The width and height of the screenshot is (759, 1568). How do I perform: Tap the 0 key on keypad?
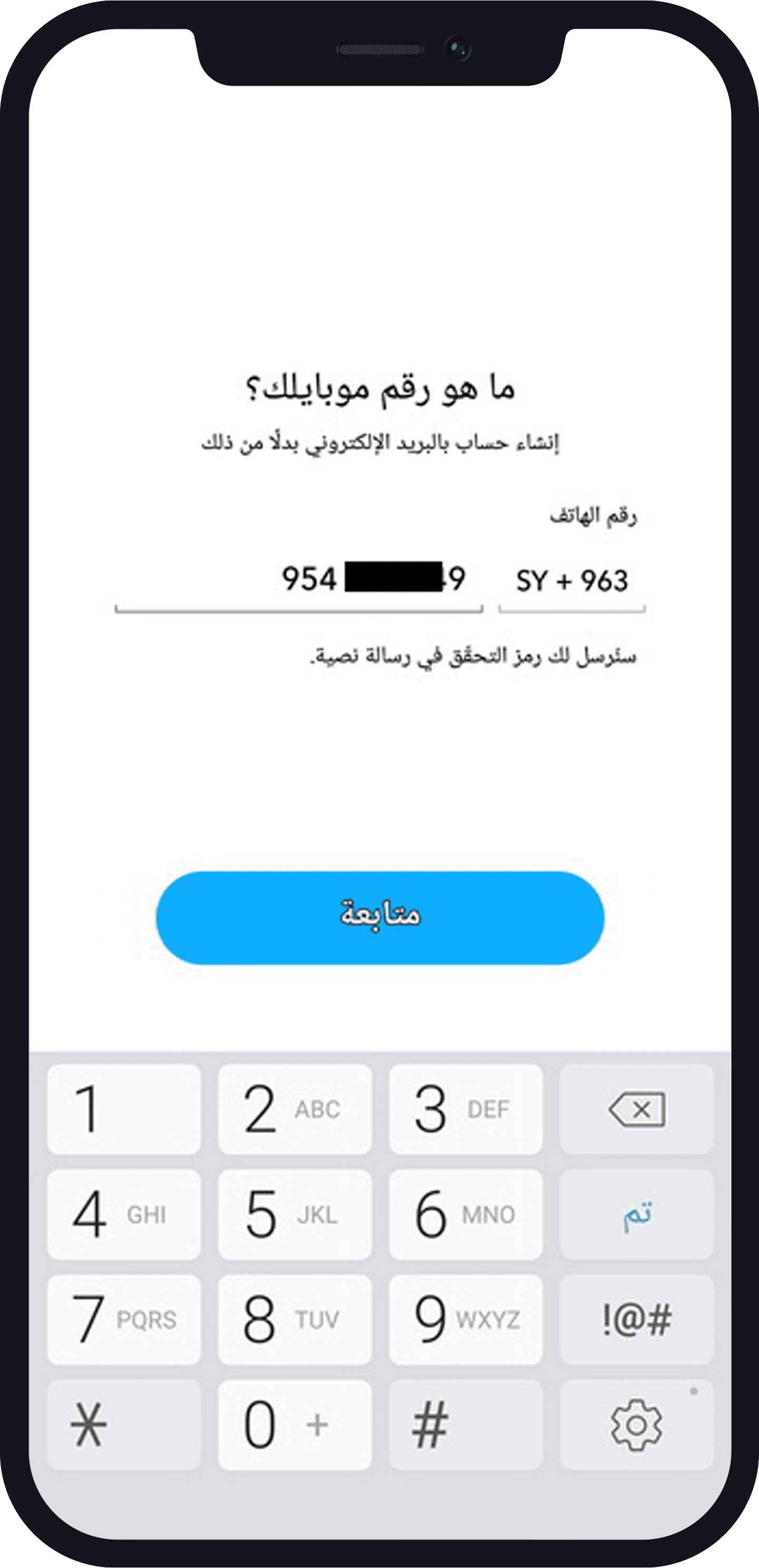pos(295,1425)
